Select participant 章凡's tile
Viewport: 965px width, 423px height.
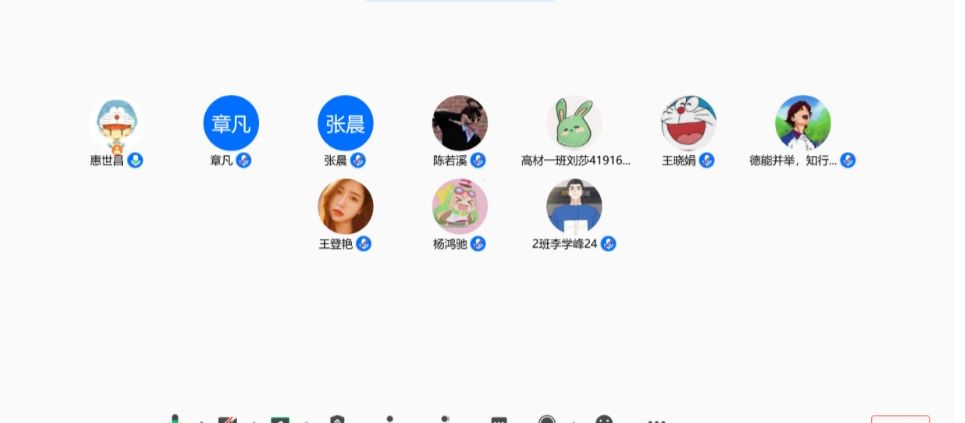pyautogui.click(x=231, y=124)
